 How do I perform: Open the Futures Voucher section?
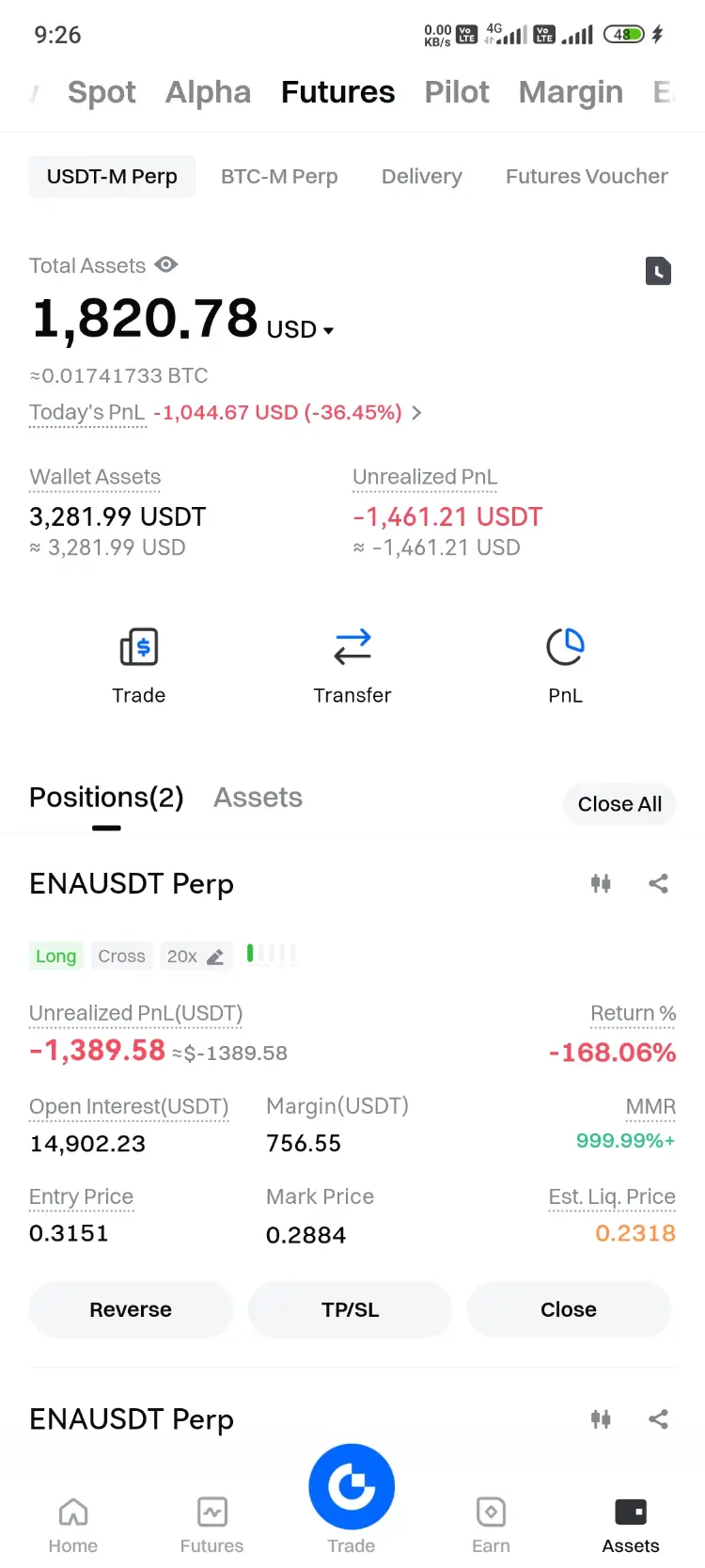tap(587, 177)
